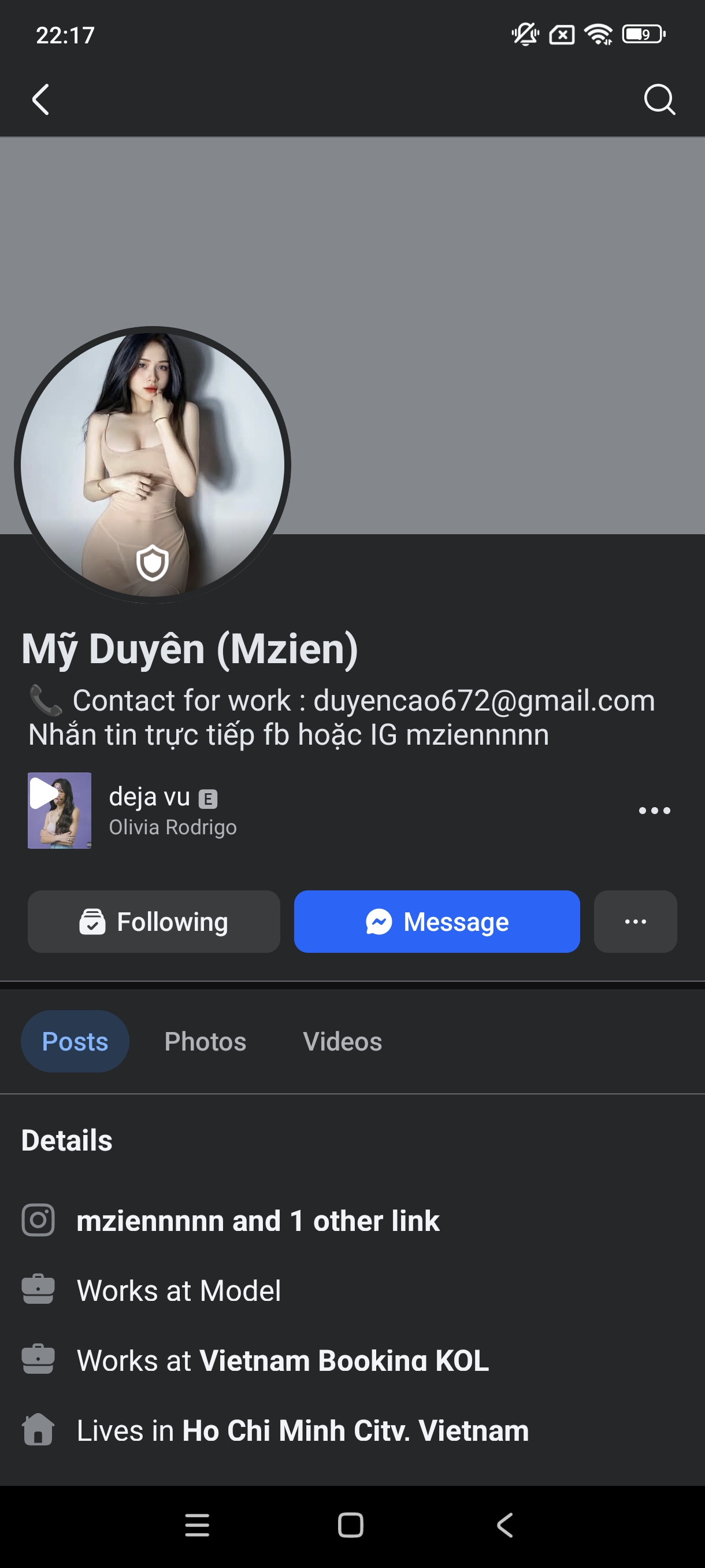Open the mziennnnn Instagram link
The width and height of the screenshot is (705, 1568).
point(258,1221)
